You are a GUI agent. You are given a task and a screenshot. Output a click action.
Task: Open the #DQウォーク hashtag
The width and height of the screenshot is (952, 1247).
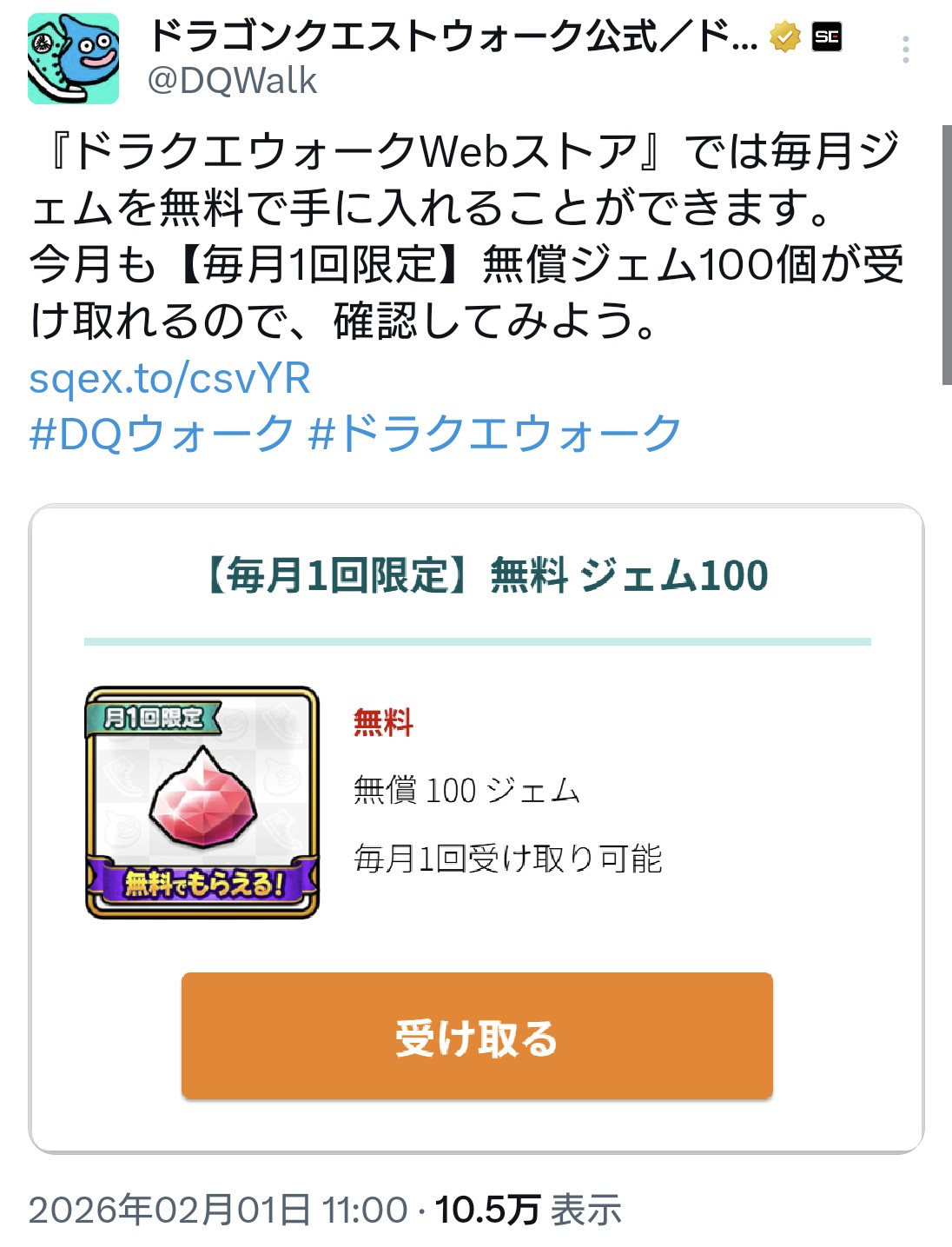pos(162,433)
